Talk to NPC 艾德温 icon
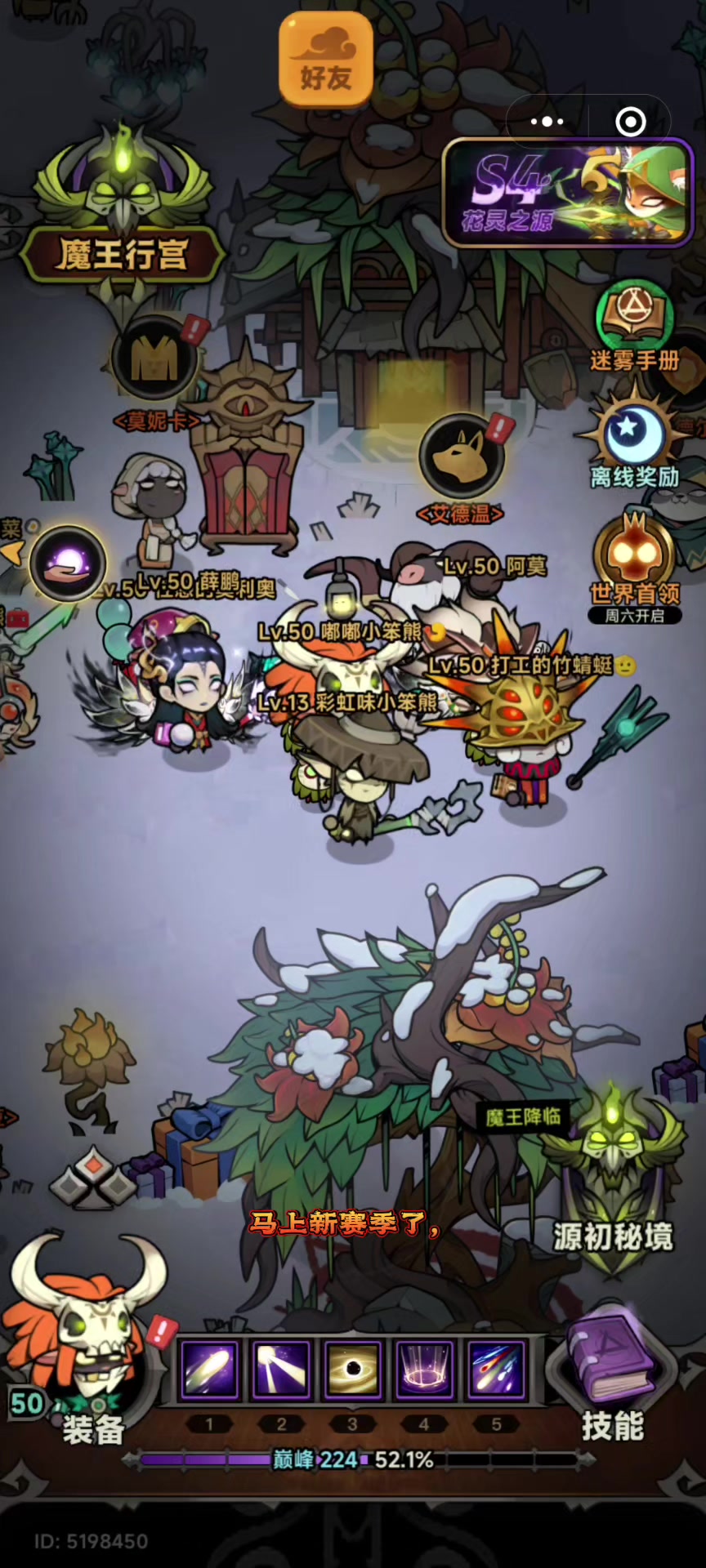Screen dimensions: 706x1568 (x=460, y=457)
